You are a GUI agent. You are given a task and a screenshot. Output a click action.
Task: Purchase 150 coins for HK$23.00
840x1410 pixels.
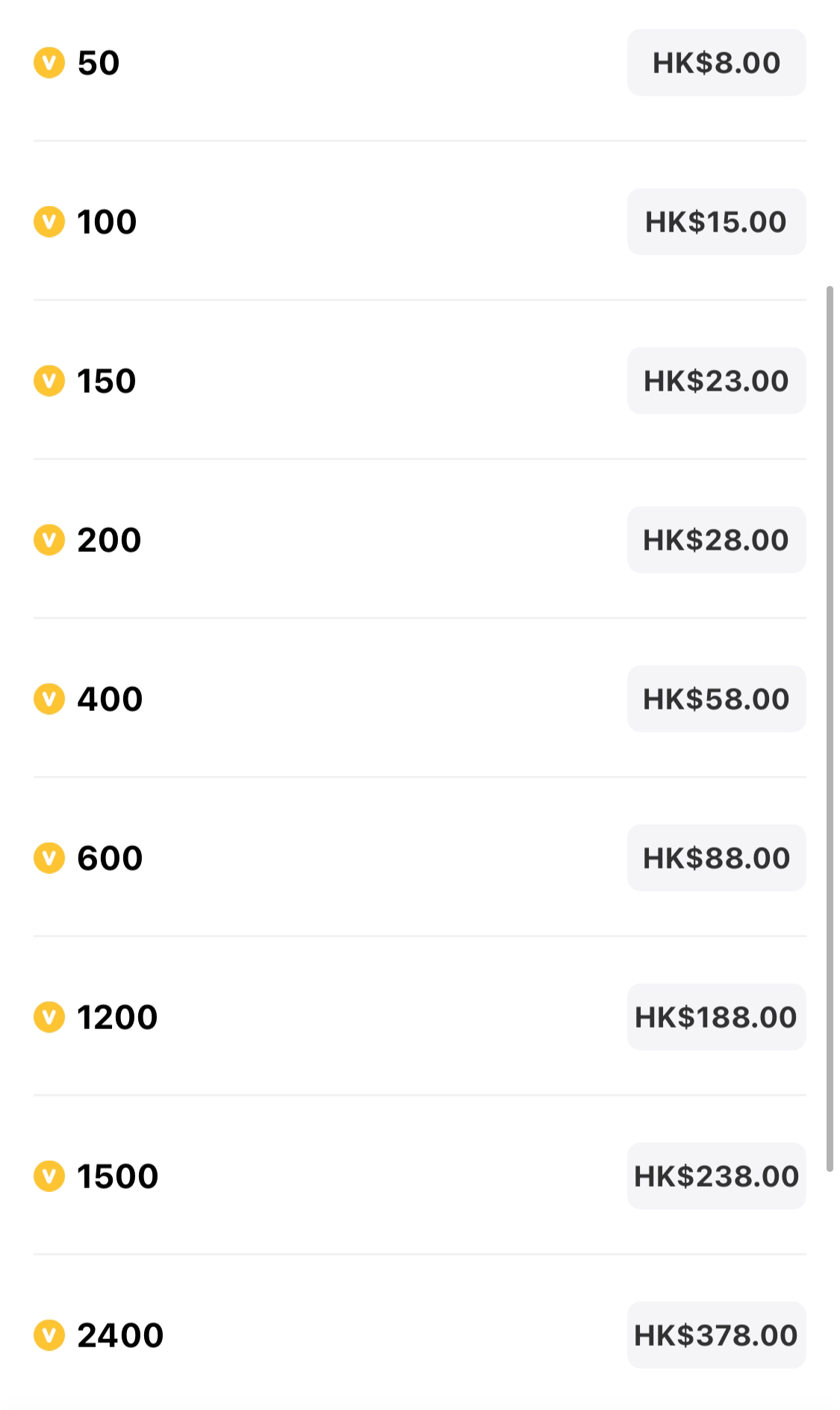[716, 381]
